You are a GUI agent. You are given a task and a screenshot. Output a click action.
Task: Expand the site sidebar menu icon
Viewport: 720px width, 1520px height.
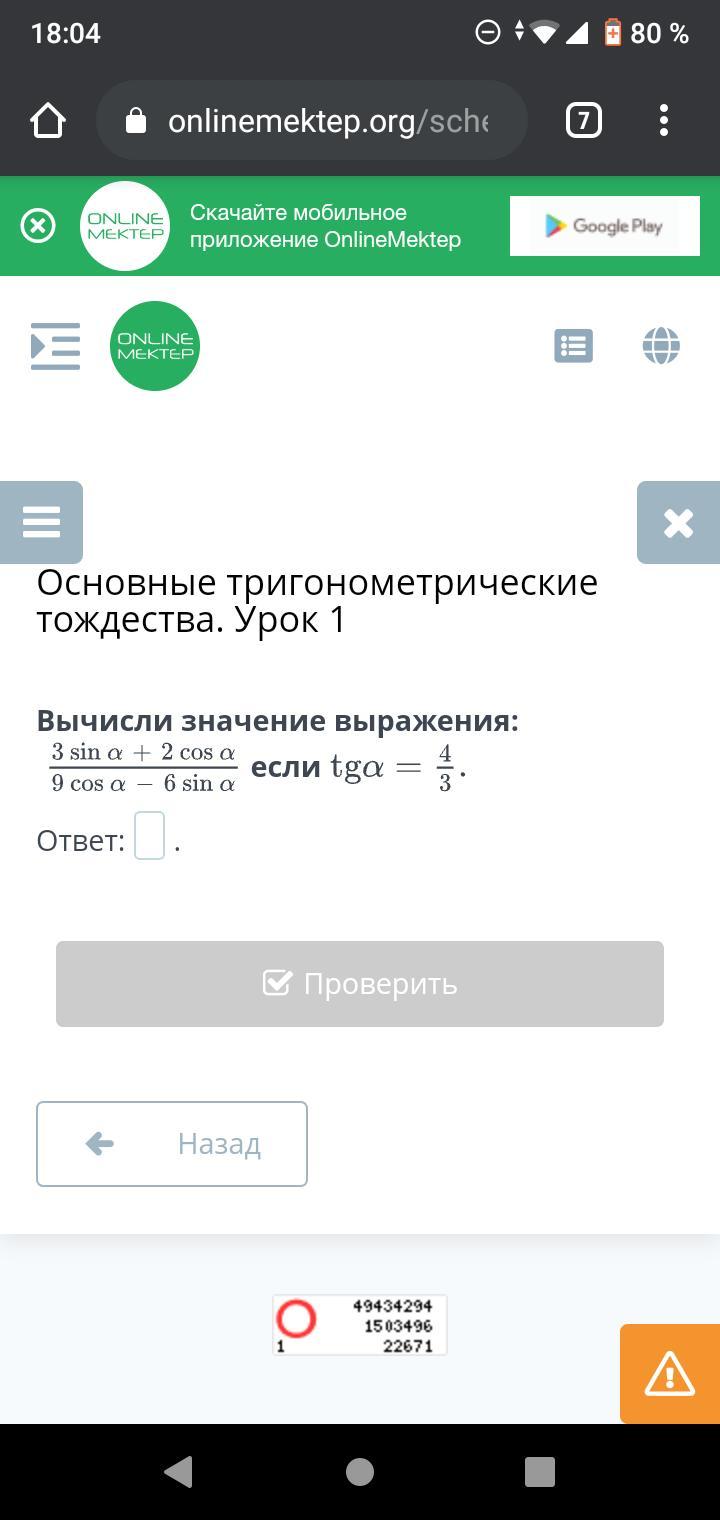pyautogui.click(x=55, y=346)
